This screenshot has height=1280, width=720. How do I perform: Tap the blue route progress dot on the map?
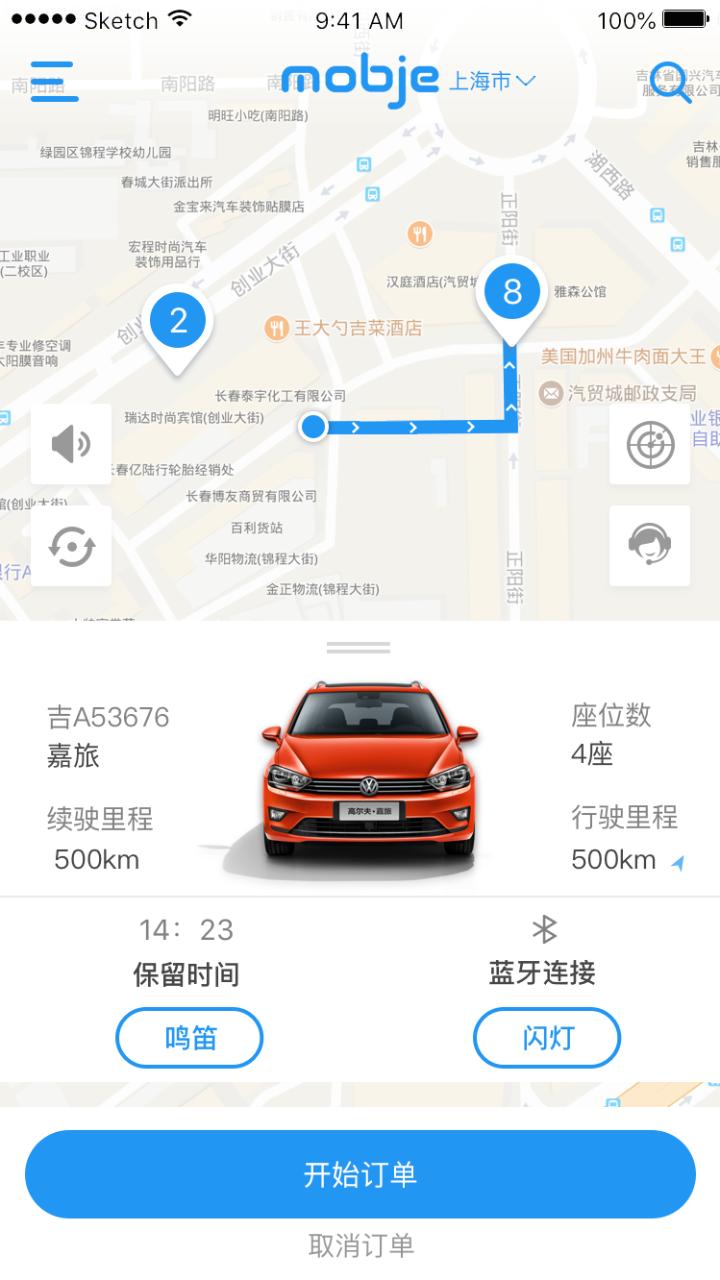(312, 426)
